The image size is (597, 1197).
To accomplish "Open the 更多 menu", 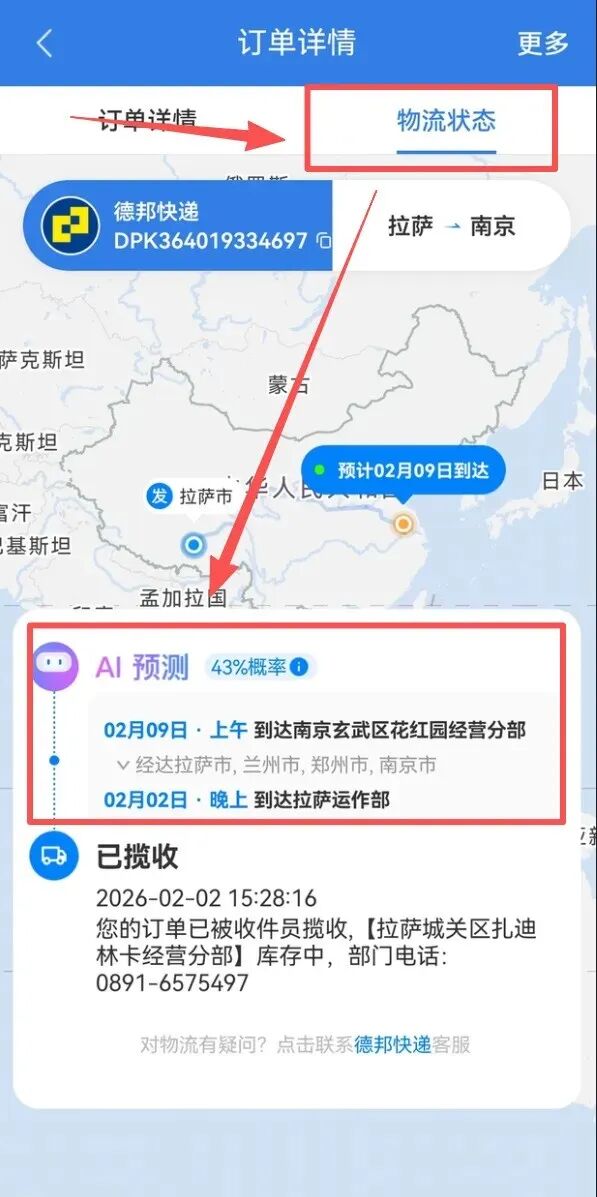I will (543, 43).
